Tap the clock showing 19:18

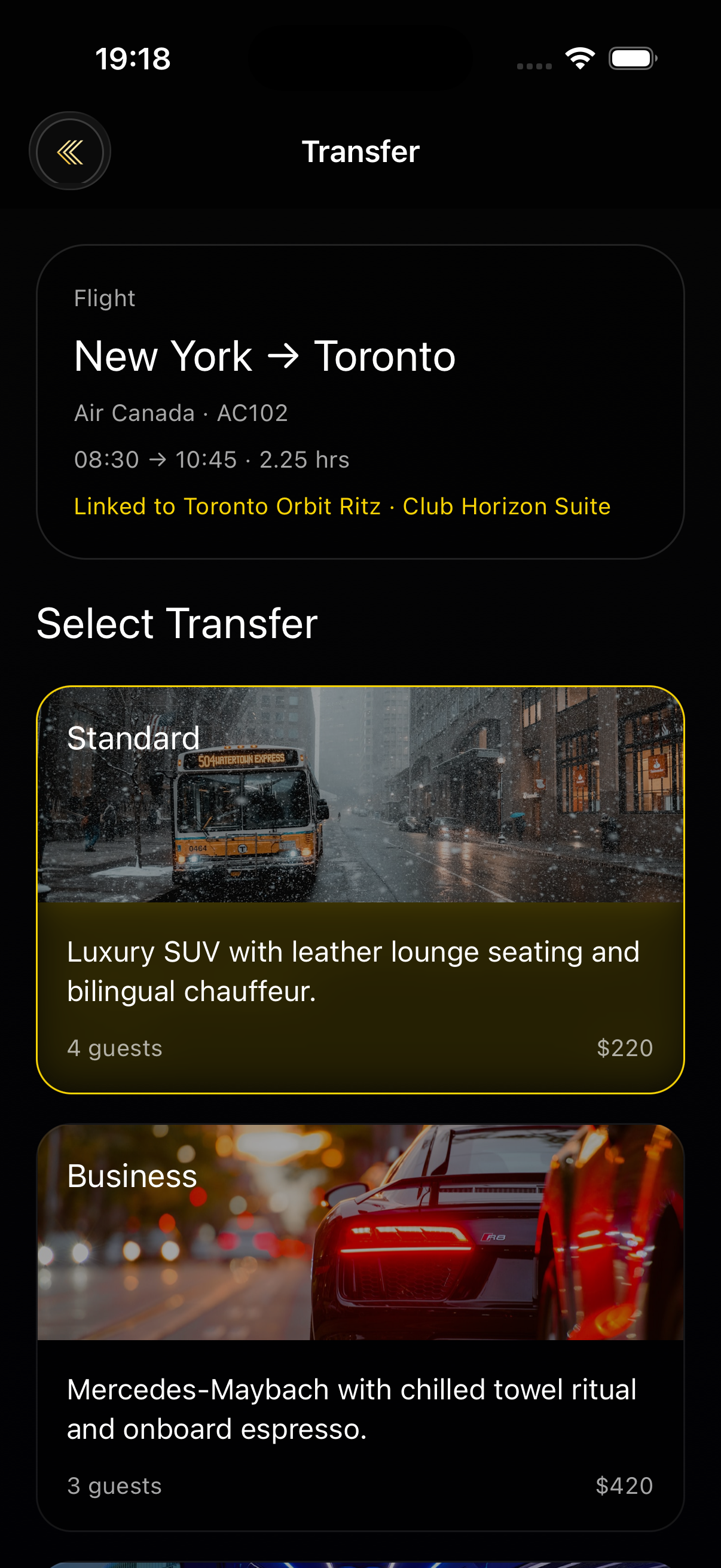click(x=133, y=59)
